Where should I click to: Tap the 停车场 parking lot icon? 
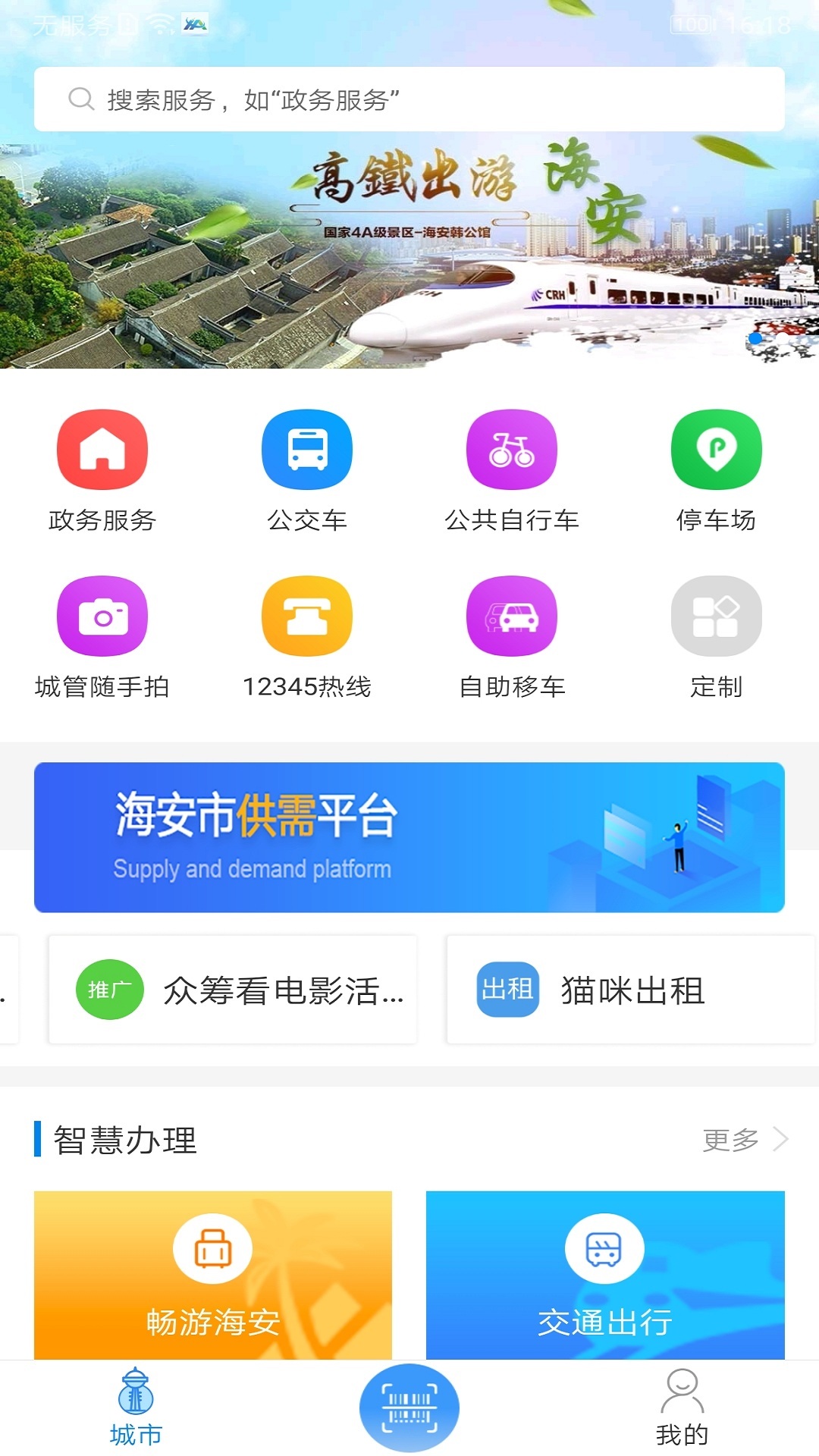(x=716, y=449)
